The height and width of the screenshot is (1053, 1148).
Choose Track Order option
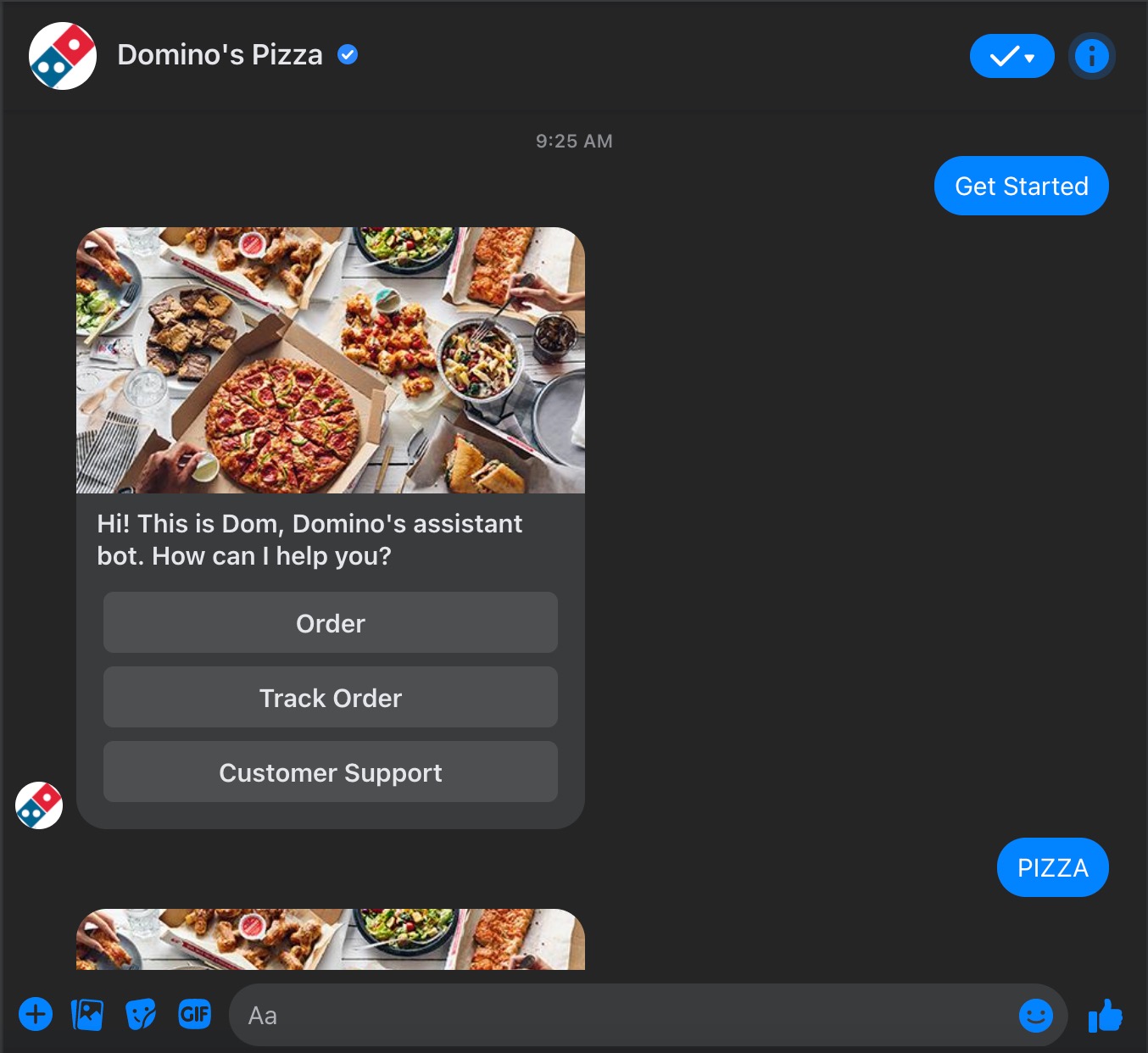(330, 697)
